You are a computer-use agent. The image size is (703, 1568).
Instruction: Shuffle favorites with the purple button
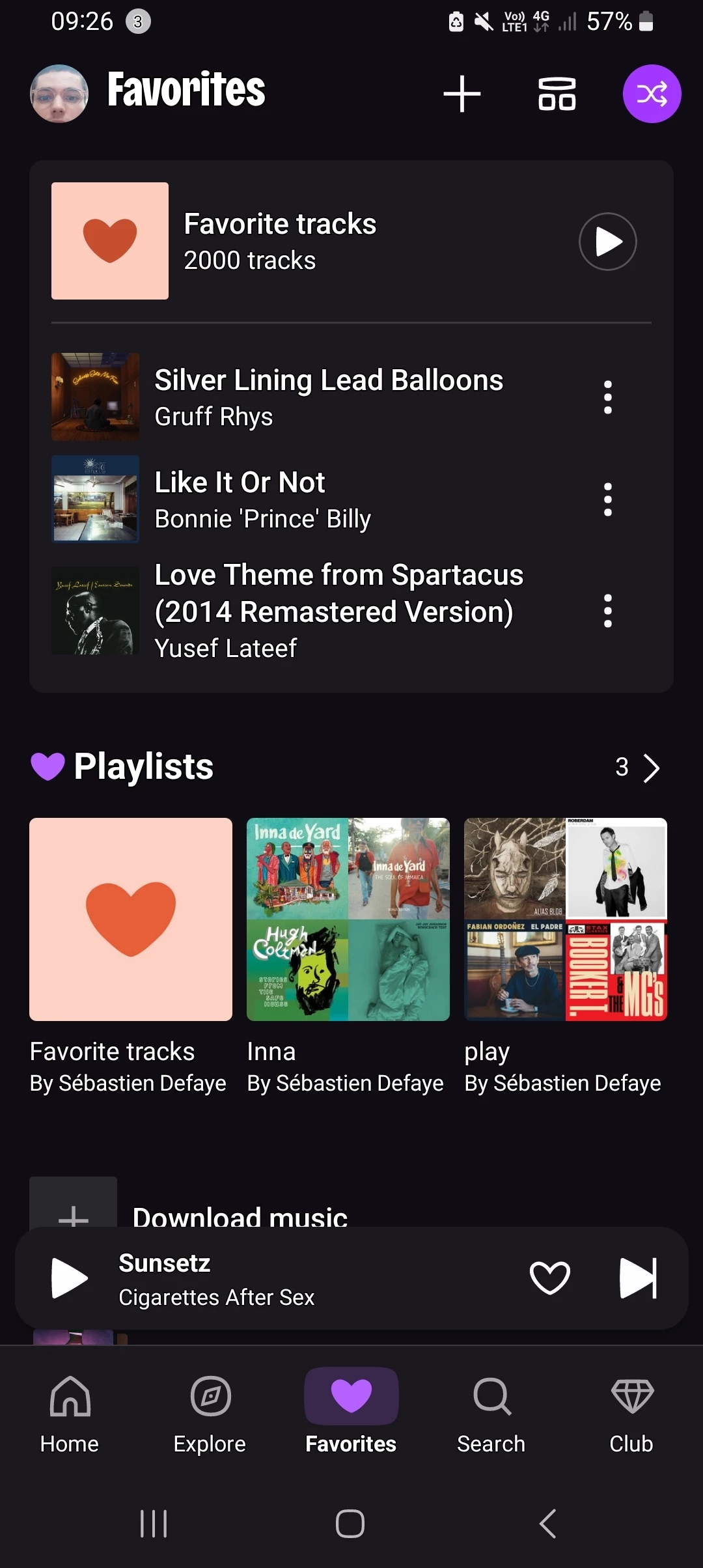tap(652, 94)
